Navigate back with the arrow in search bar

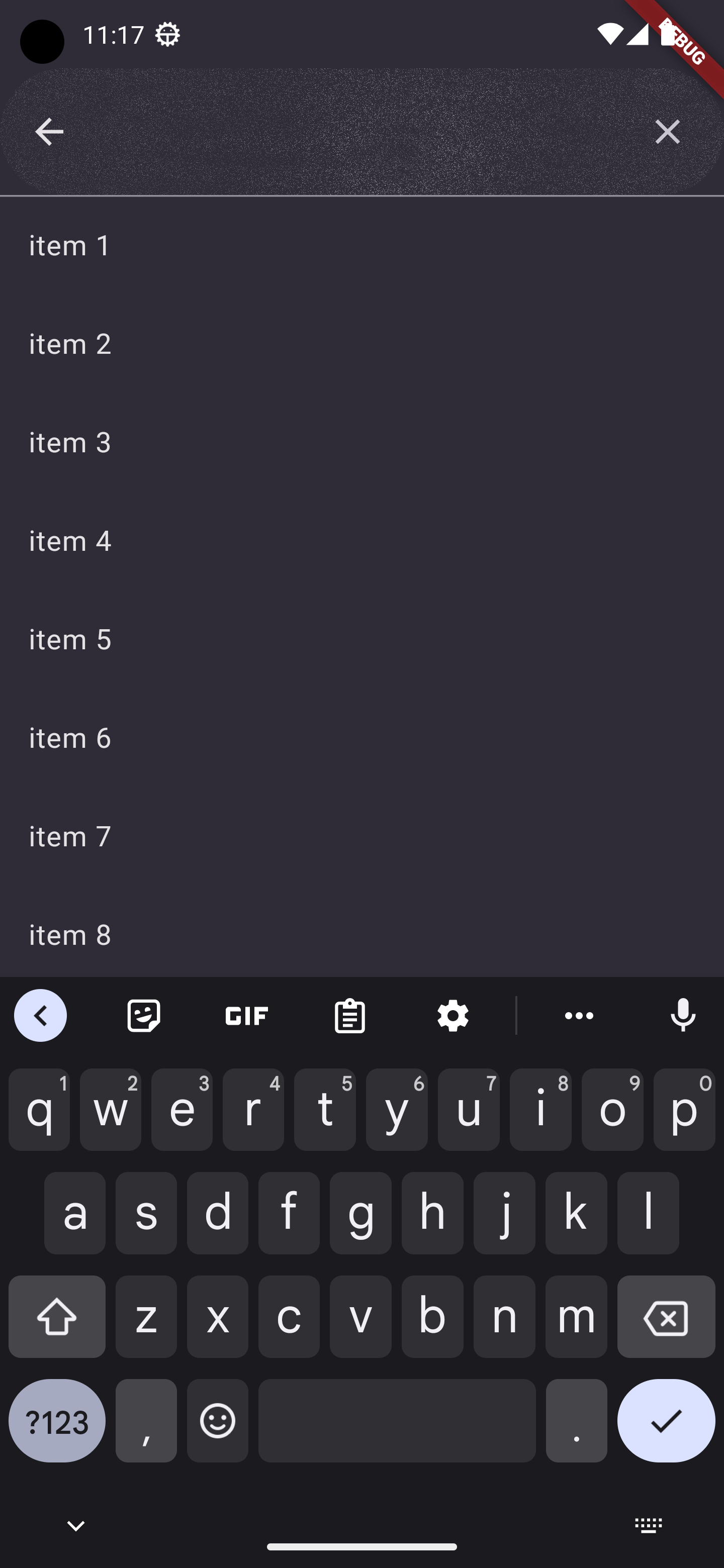49,132
